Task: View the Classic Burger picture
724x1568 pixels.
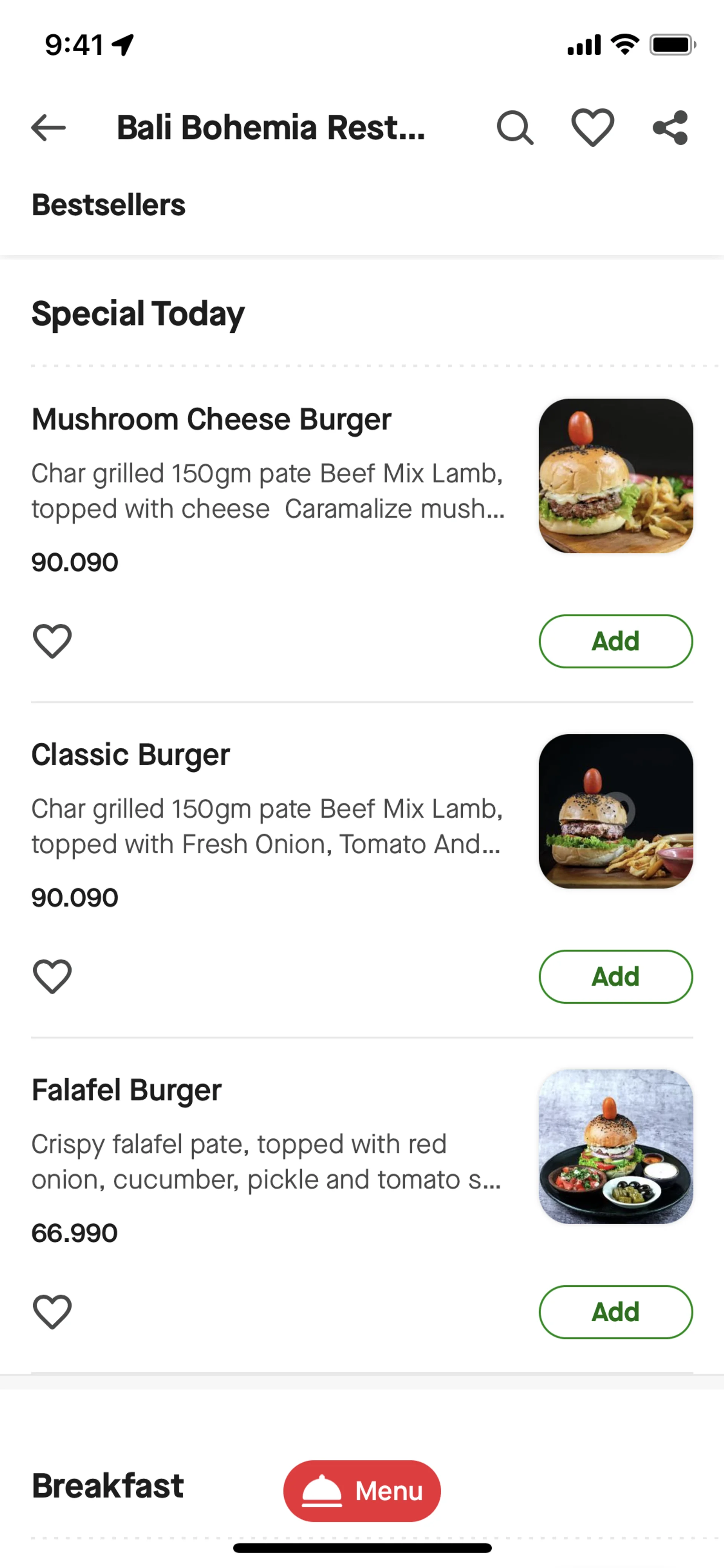Action: coord(615,811)
